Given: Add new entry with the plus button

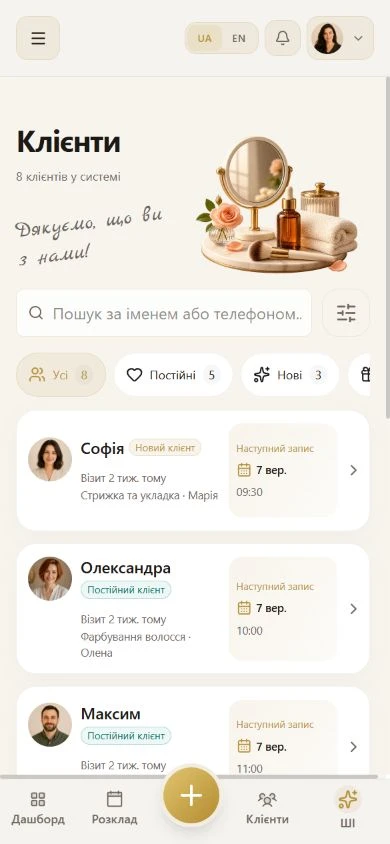Looking at the screenshot, I should coord(192,796).
